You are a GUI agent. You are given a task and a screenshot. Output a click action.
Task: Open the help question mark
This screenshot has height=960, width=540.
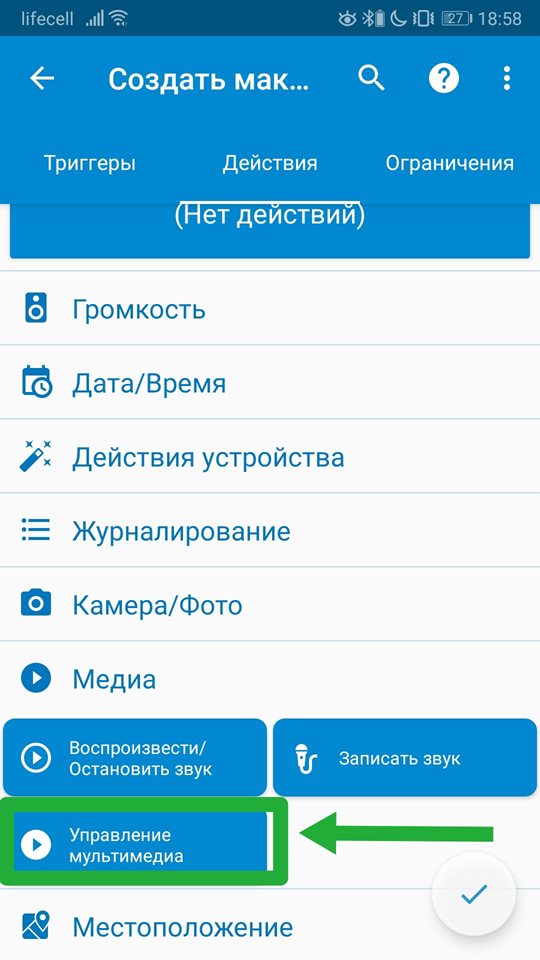pos(444,78)
